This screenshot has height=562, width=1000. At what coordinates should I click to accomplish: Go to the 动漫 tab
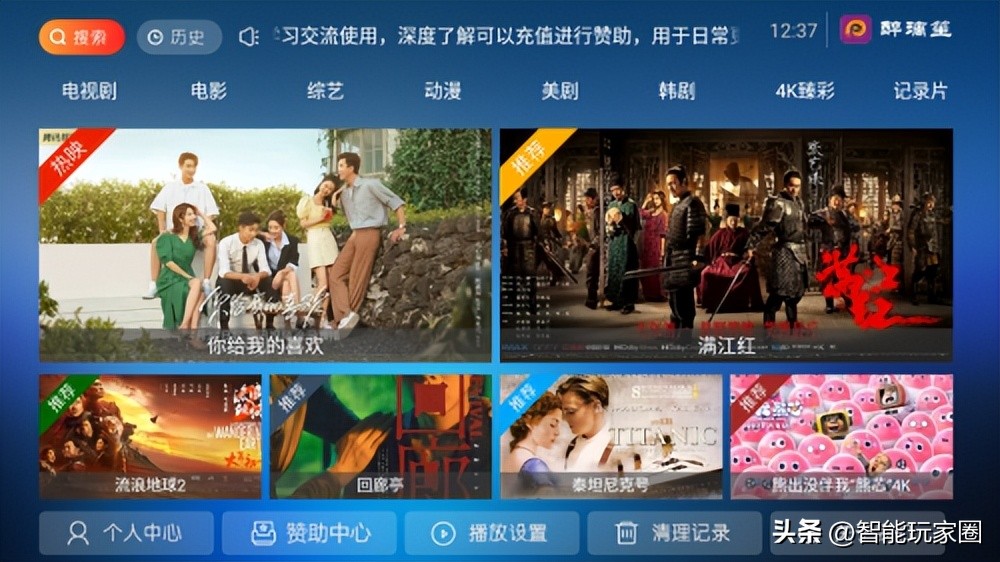[442, 91]
